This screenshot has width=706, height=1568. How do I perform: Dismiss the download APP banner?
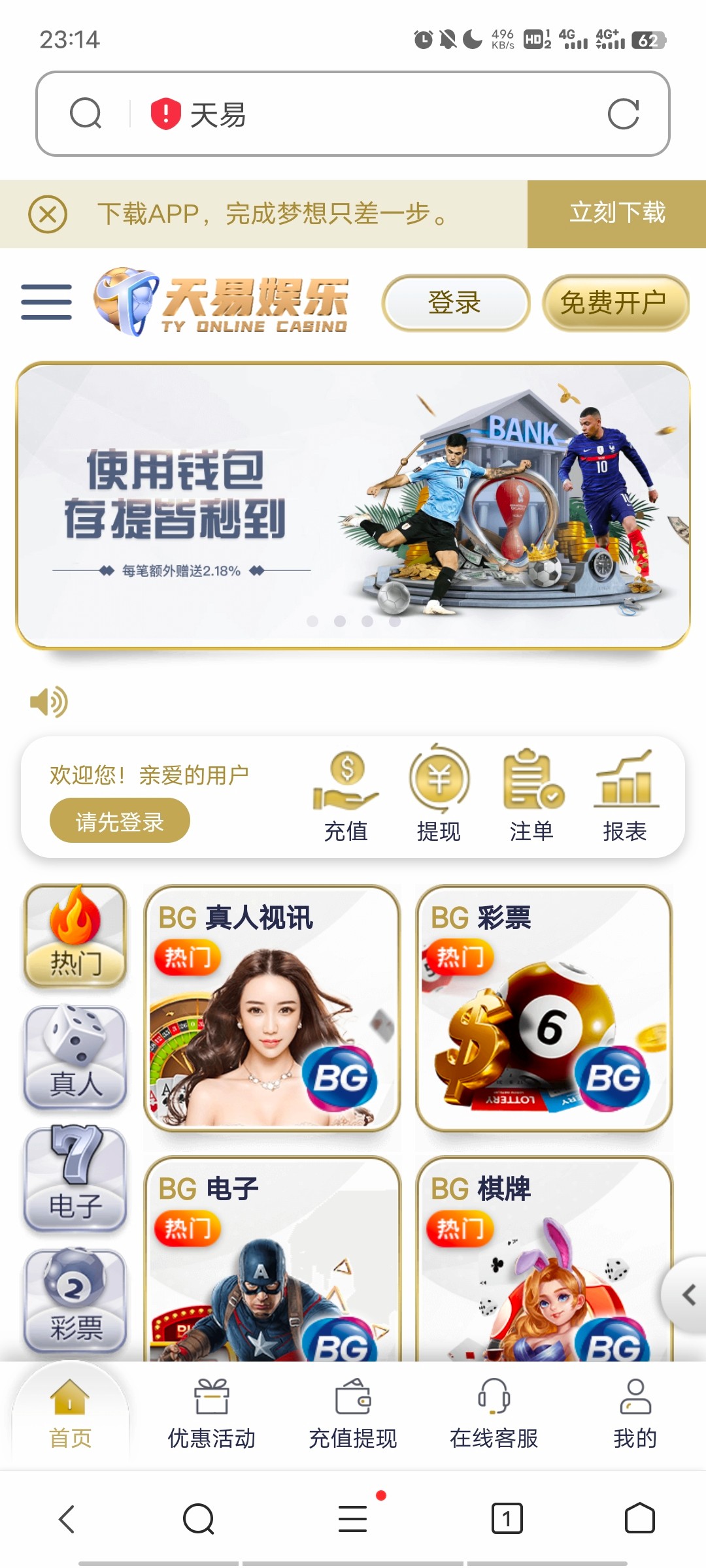click(x=48, y=214)
